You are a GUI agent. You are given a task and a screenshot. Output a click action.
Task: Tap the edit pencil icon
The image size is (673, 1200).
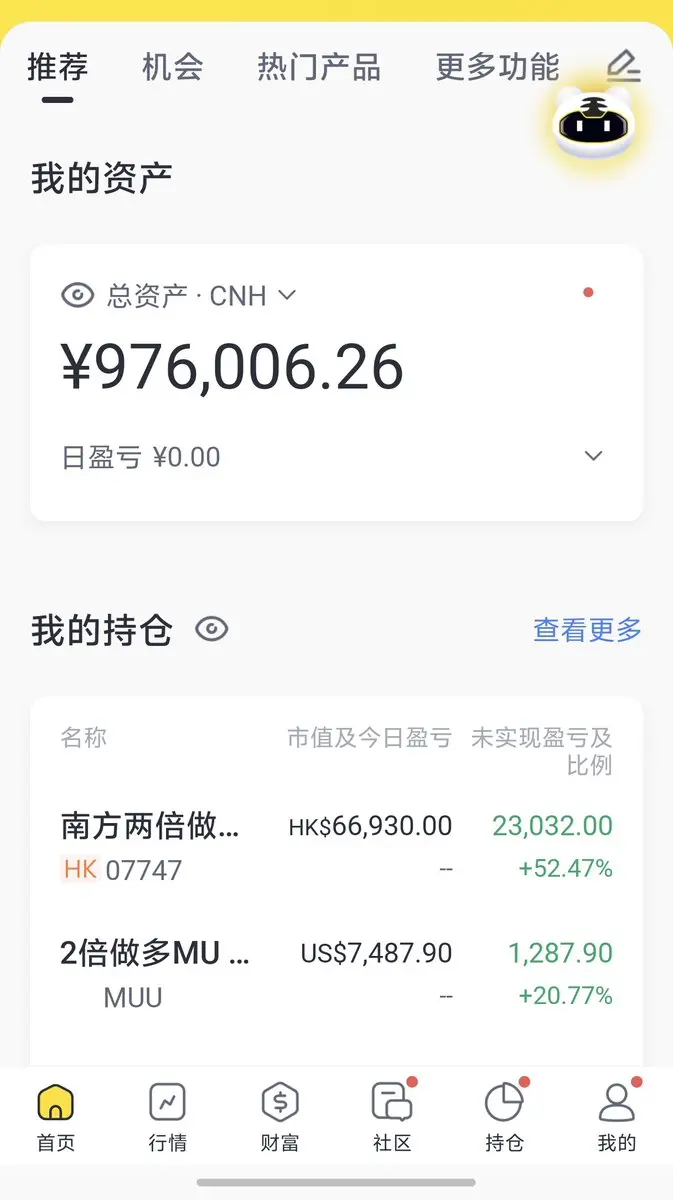[624, 66]
